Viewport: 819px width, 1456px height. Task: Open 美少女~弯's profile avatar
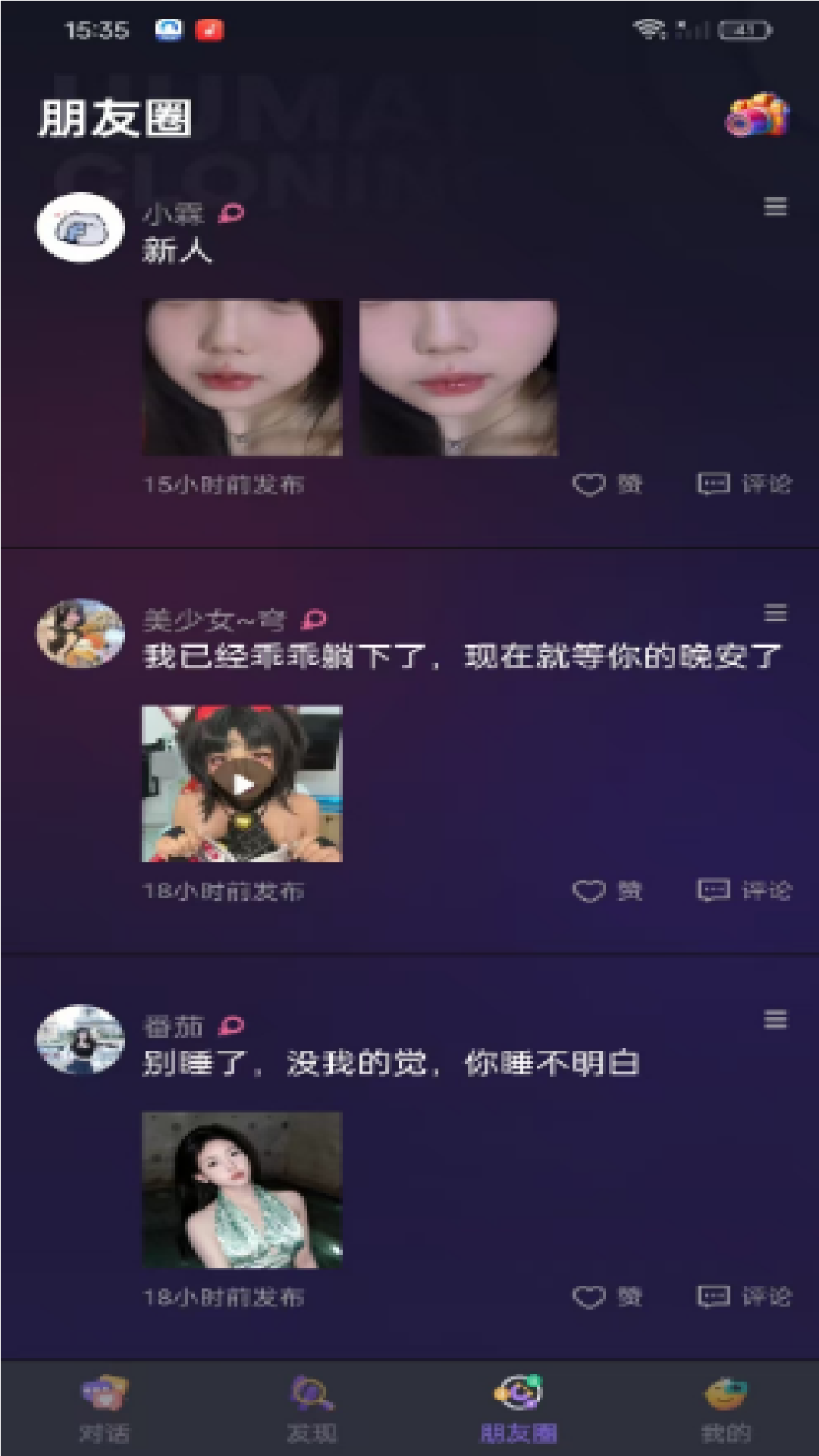(80, 634)
